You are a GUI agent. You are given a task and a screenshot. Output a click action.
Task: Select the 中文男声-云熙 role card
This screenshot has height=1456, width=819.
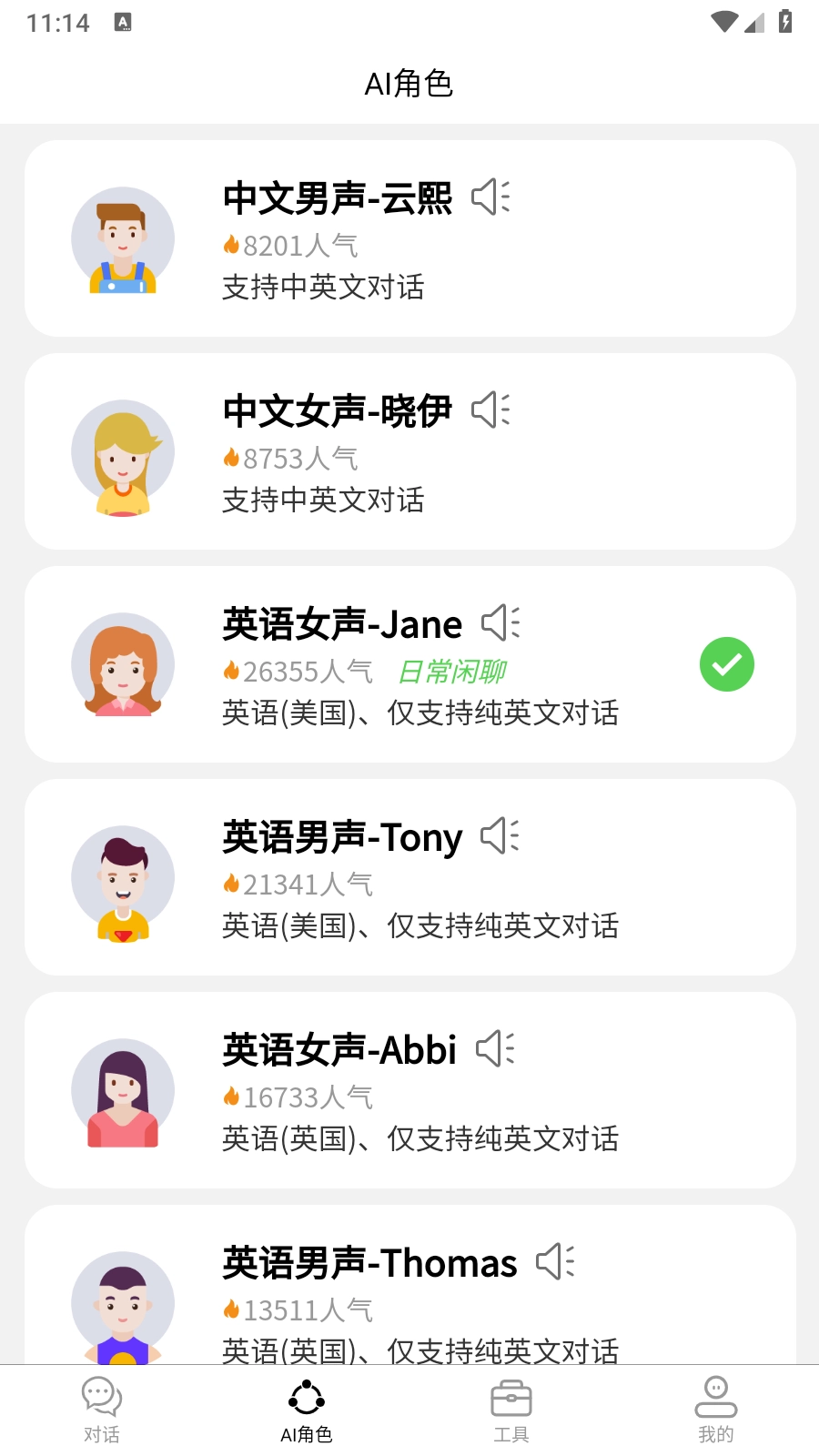(x=409, y=238)
